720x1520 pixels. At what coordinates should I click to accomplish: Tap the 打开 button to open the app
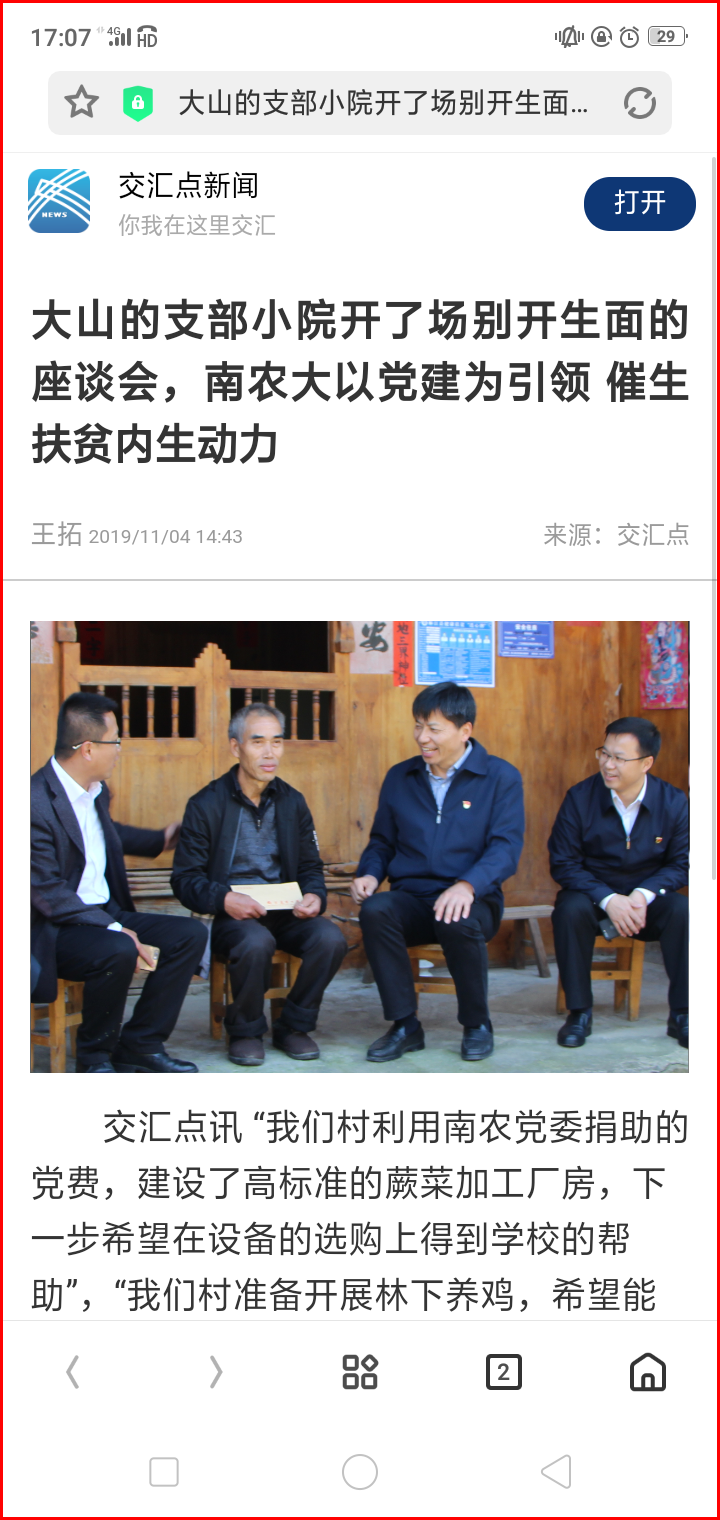(x=639, y=204)
